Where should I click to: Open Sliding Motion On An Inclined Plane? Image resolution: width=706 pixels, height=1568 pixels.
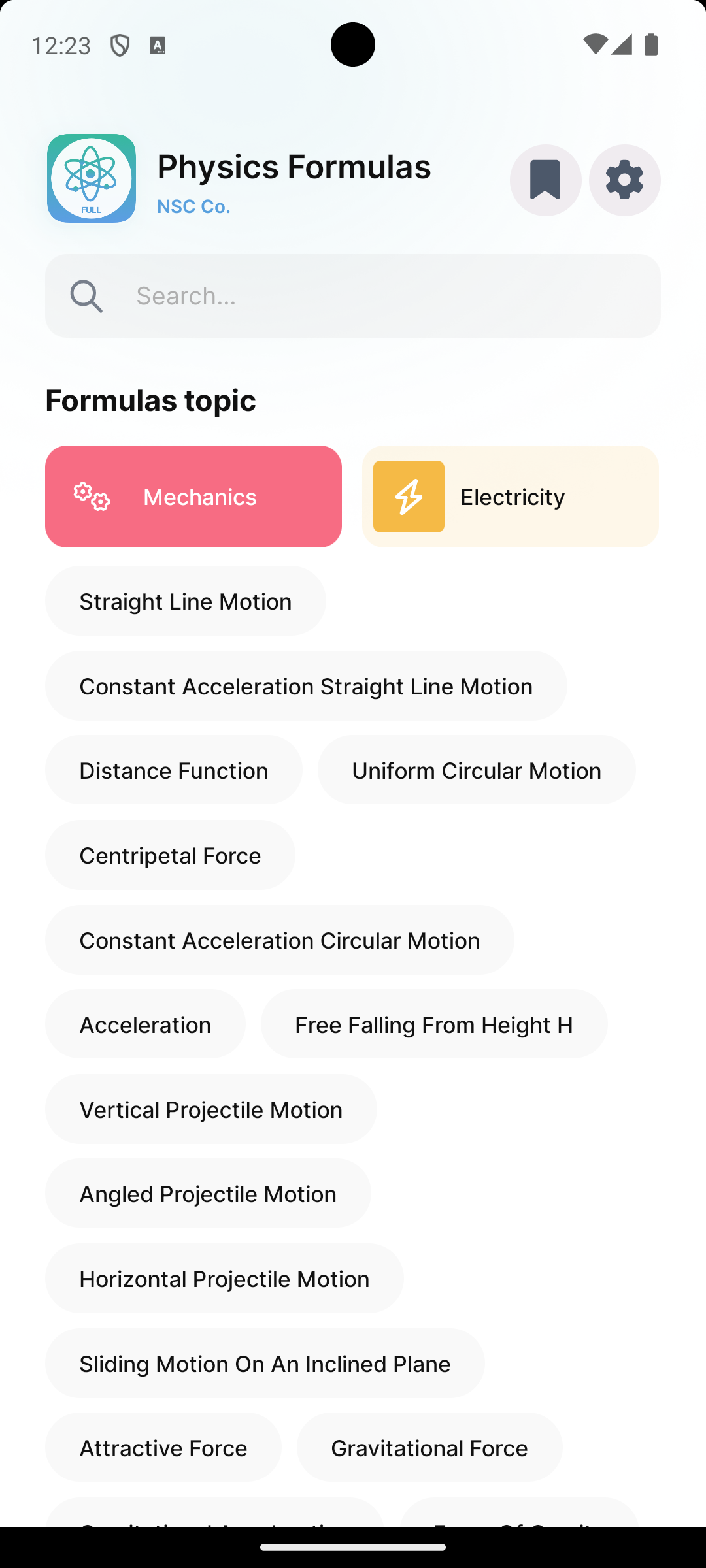pyautogui.click(x=264, y=1364)
